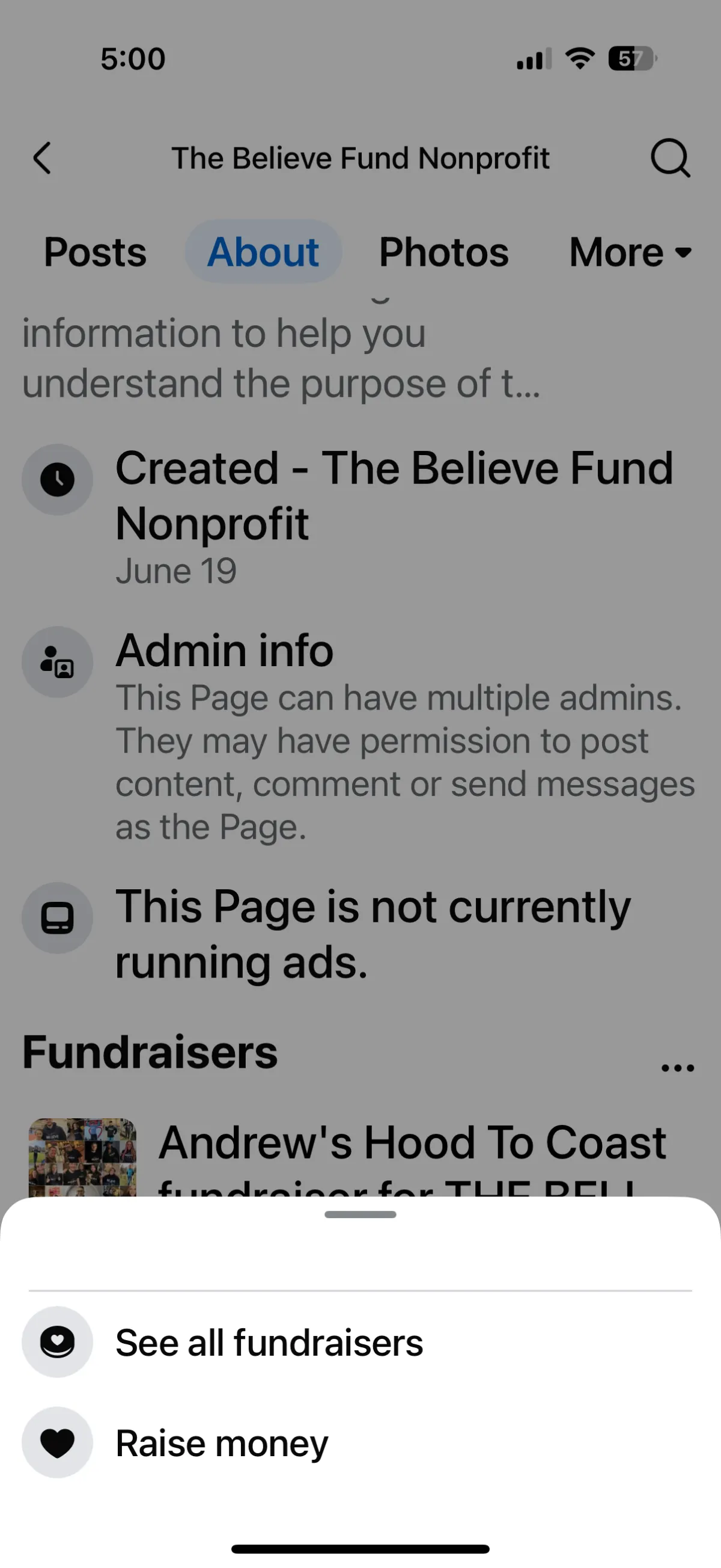Image resolution: width=721 pixels, height=1568 pixels.
Task: Switch to the Photos tab
Action: (x=443, y=252)
